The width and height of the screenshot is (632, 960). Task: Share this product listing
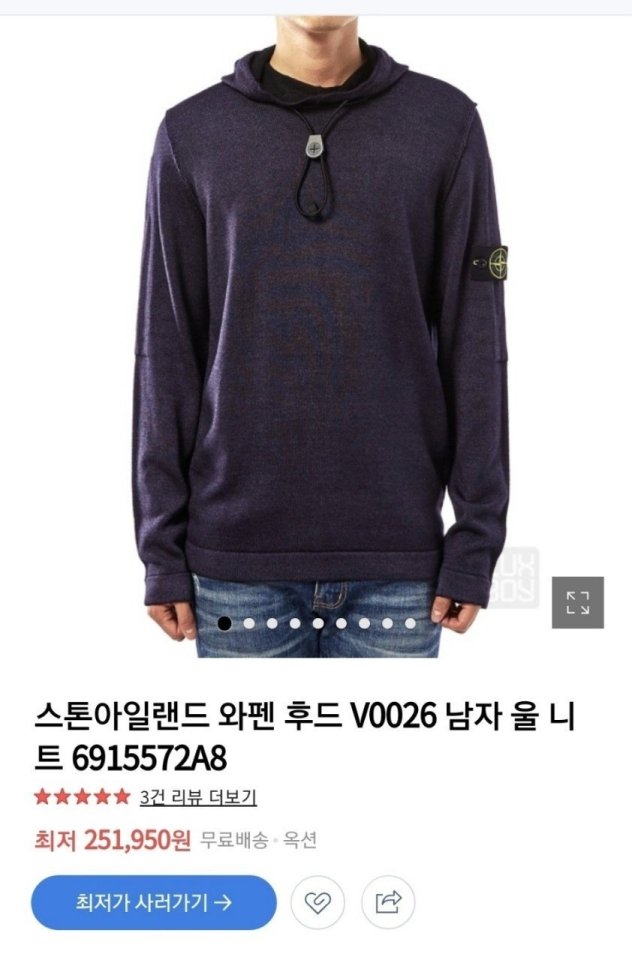(x=387, y=903)
